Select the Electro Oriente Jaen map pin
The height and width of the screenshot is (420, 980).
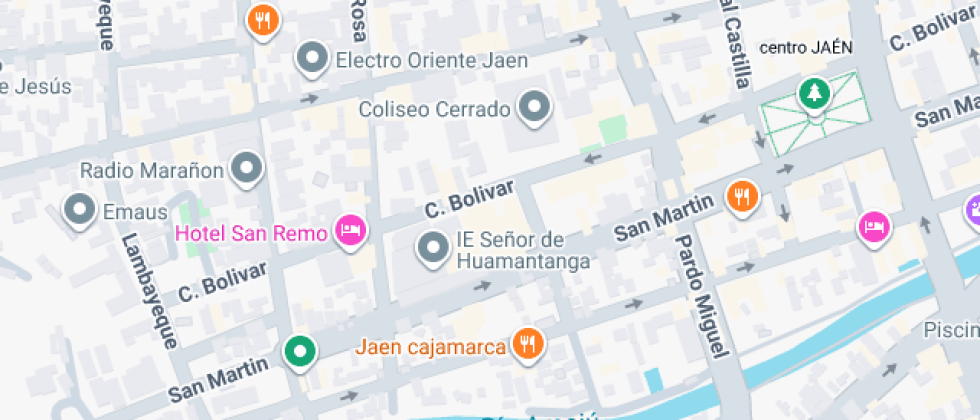click(313, 59)
